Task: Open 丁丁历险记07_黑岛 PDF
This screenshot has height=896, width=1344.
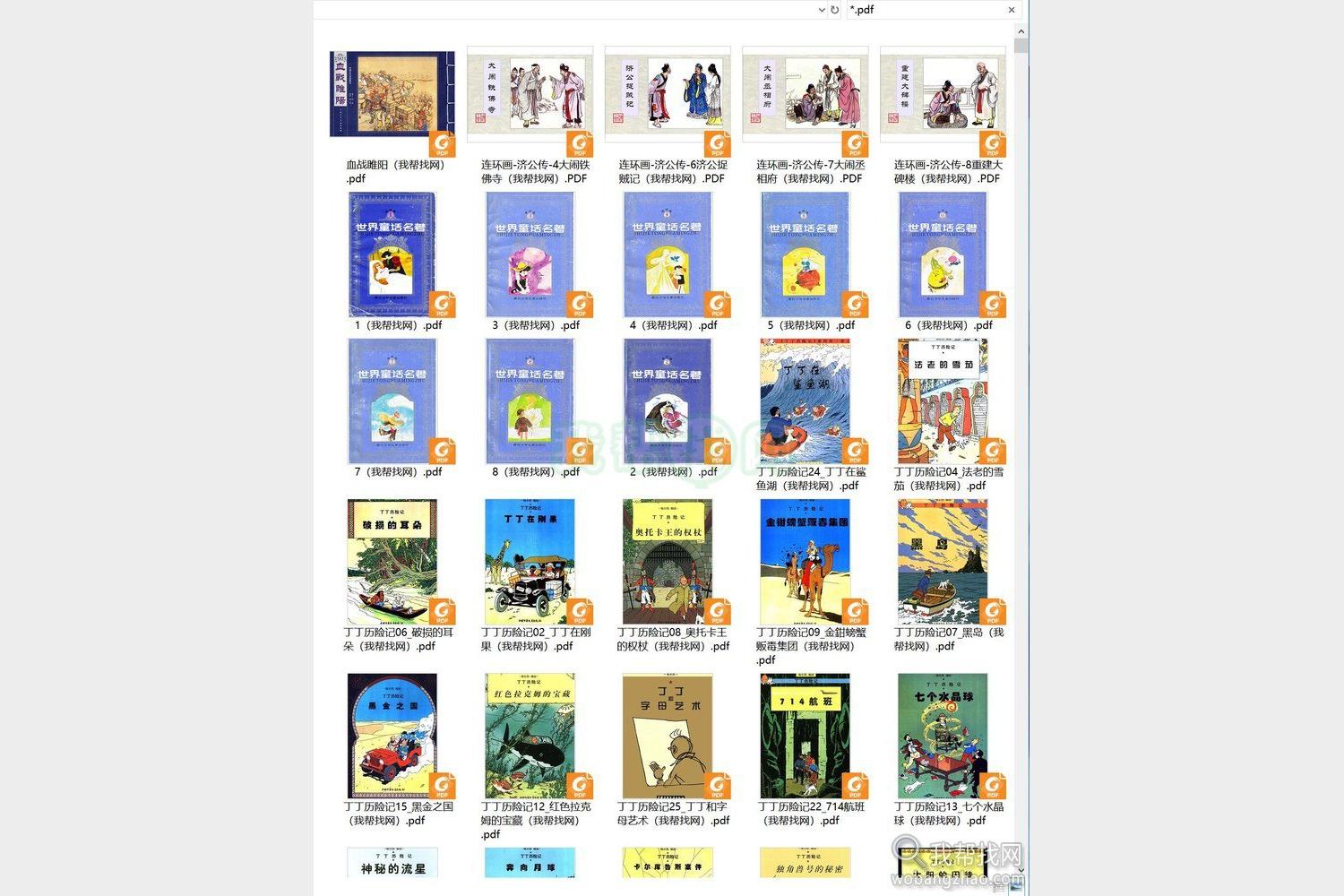Action: pos(943,562)
